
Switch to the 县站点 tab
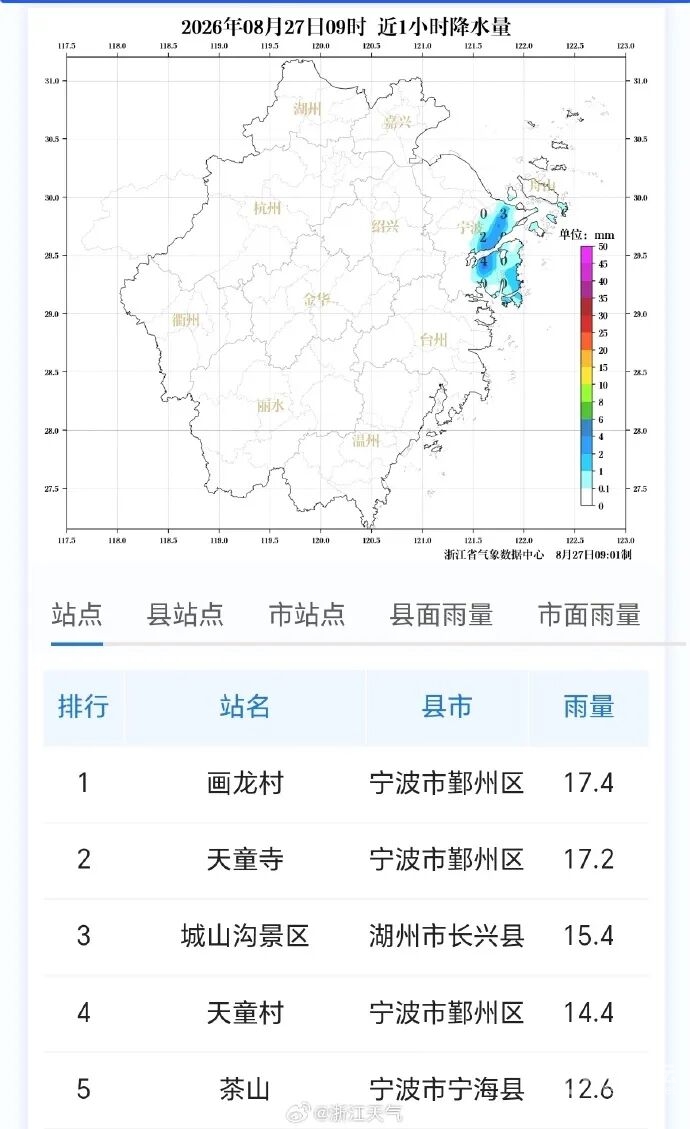coord(185,615)
